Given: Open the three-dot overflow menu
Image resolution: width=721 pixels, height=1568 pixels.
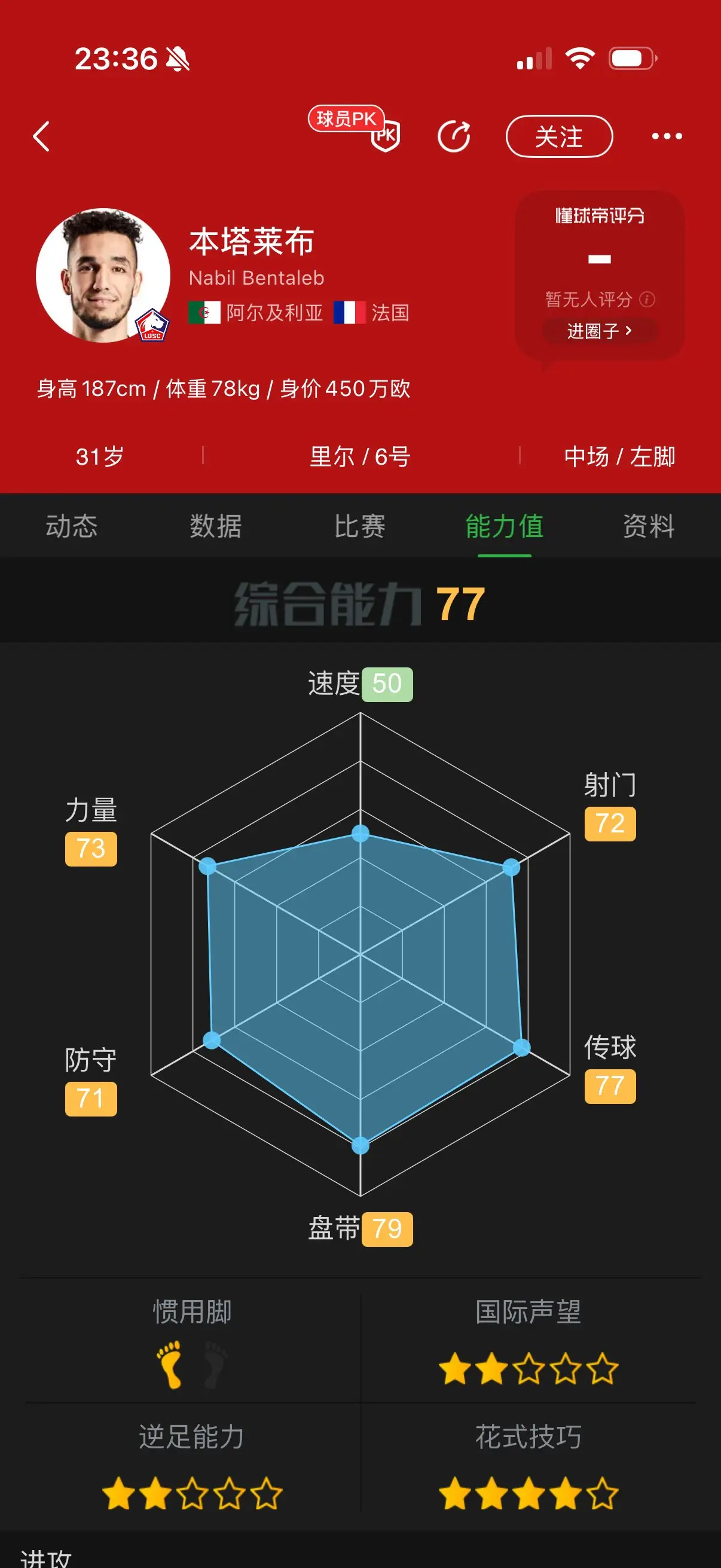Looking at the screenshot, I should (667, 136).
